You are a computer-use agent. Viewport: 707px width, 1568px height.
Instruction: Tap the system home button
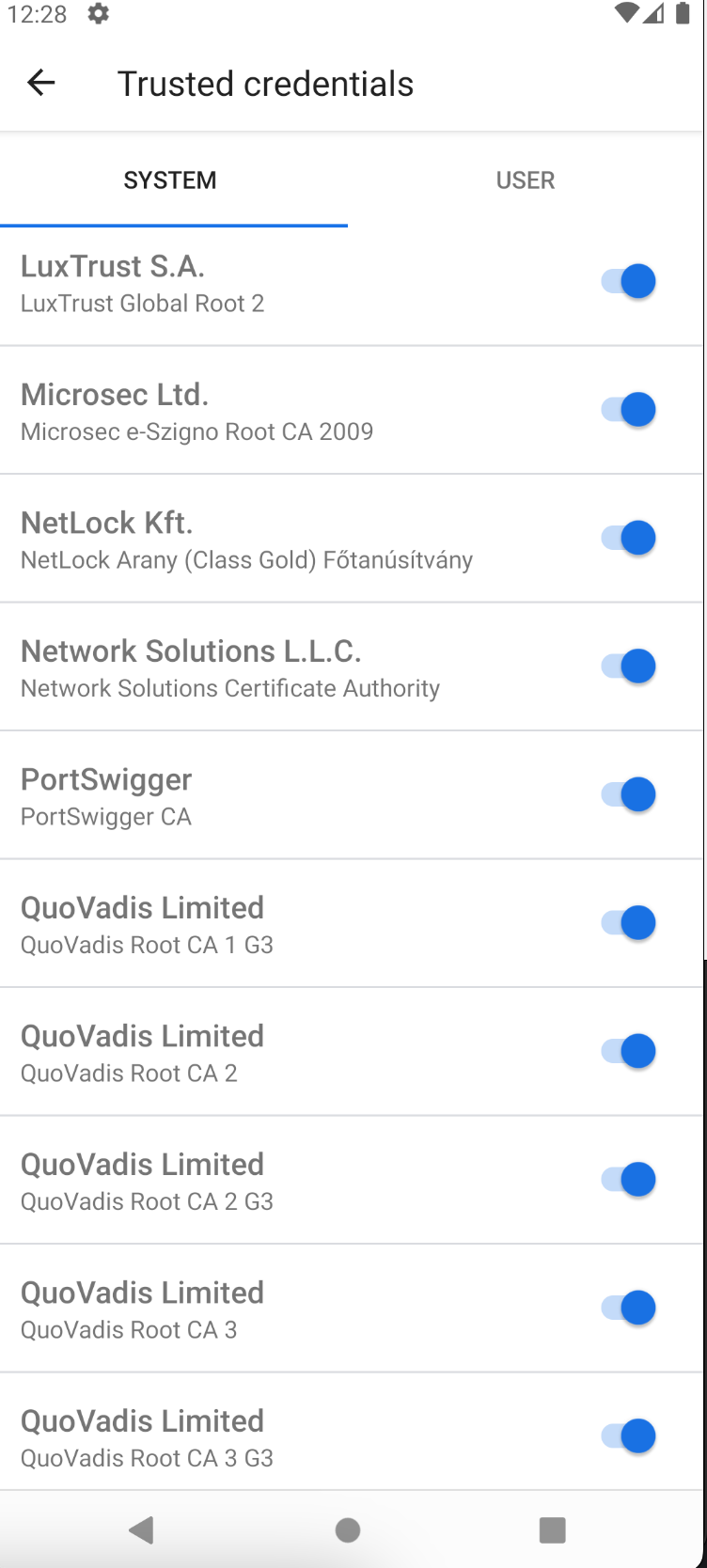pyautogui.click(x=348, y=1530)
